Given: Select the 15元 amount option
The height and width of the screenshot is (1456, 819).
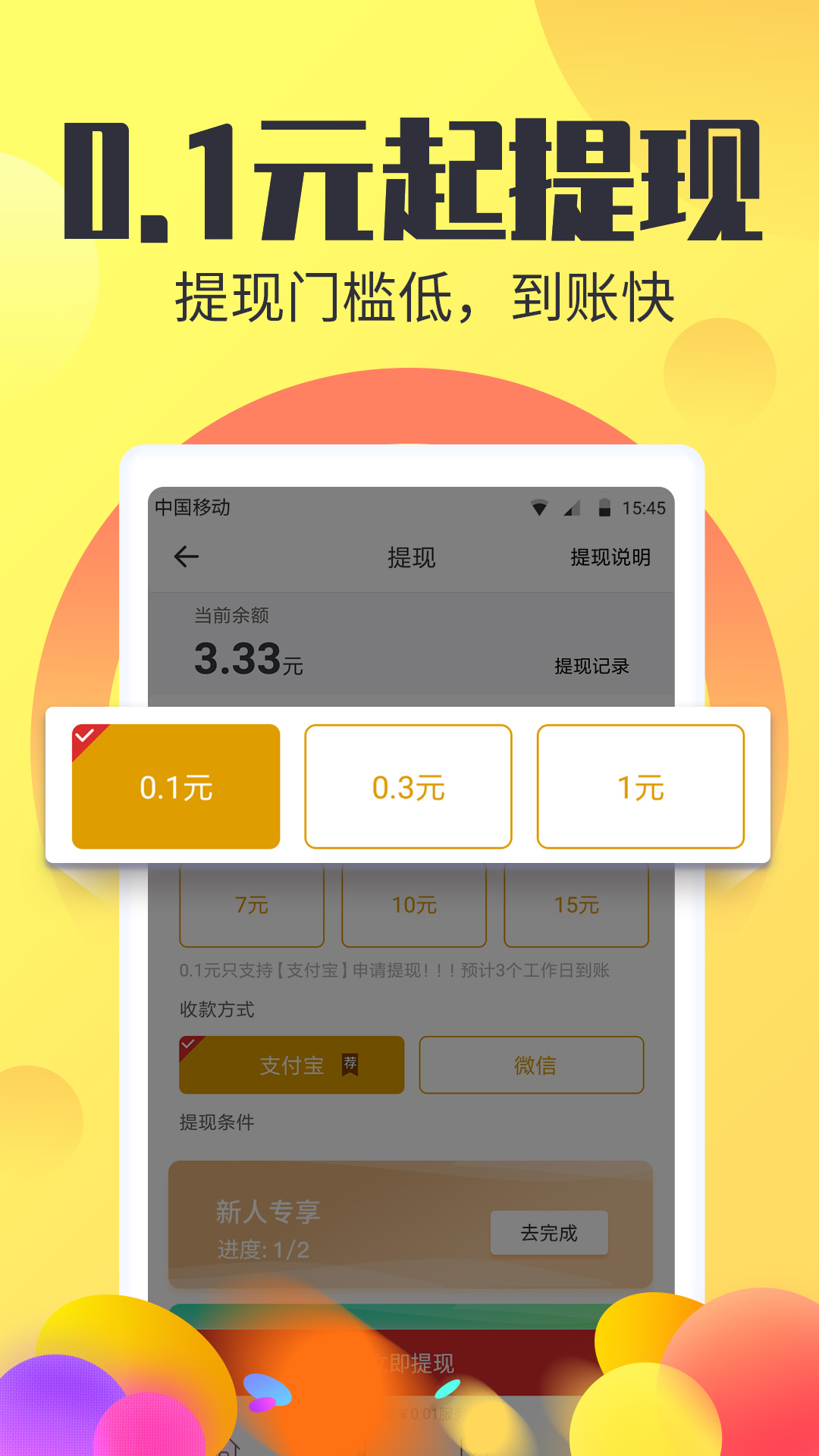Looking at the screenshot, I should pyautogui.click(x=576, y=903).
